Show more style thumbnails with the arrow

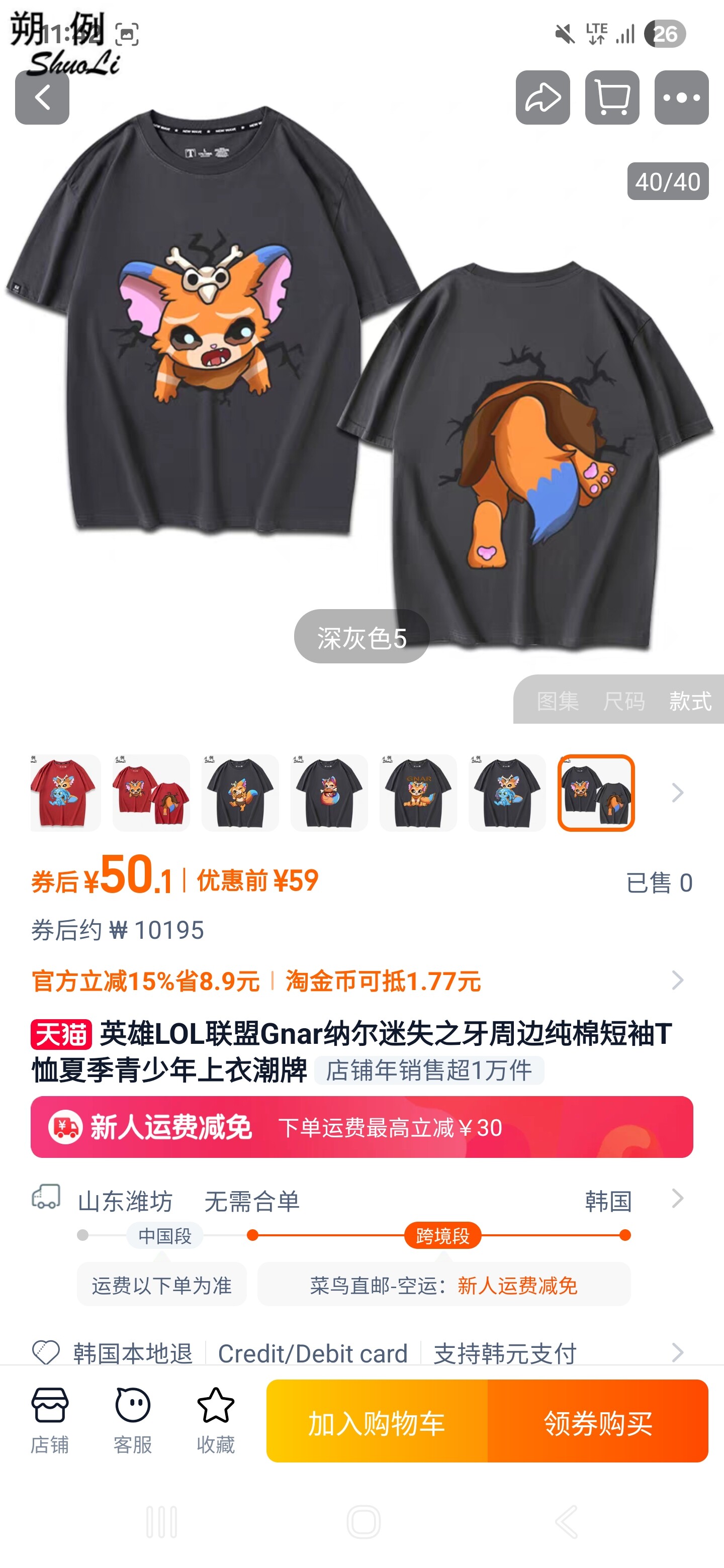click(677, 793)
